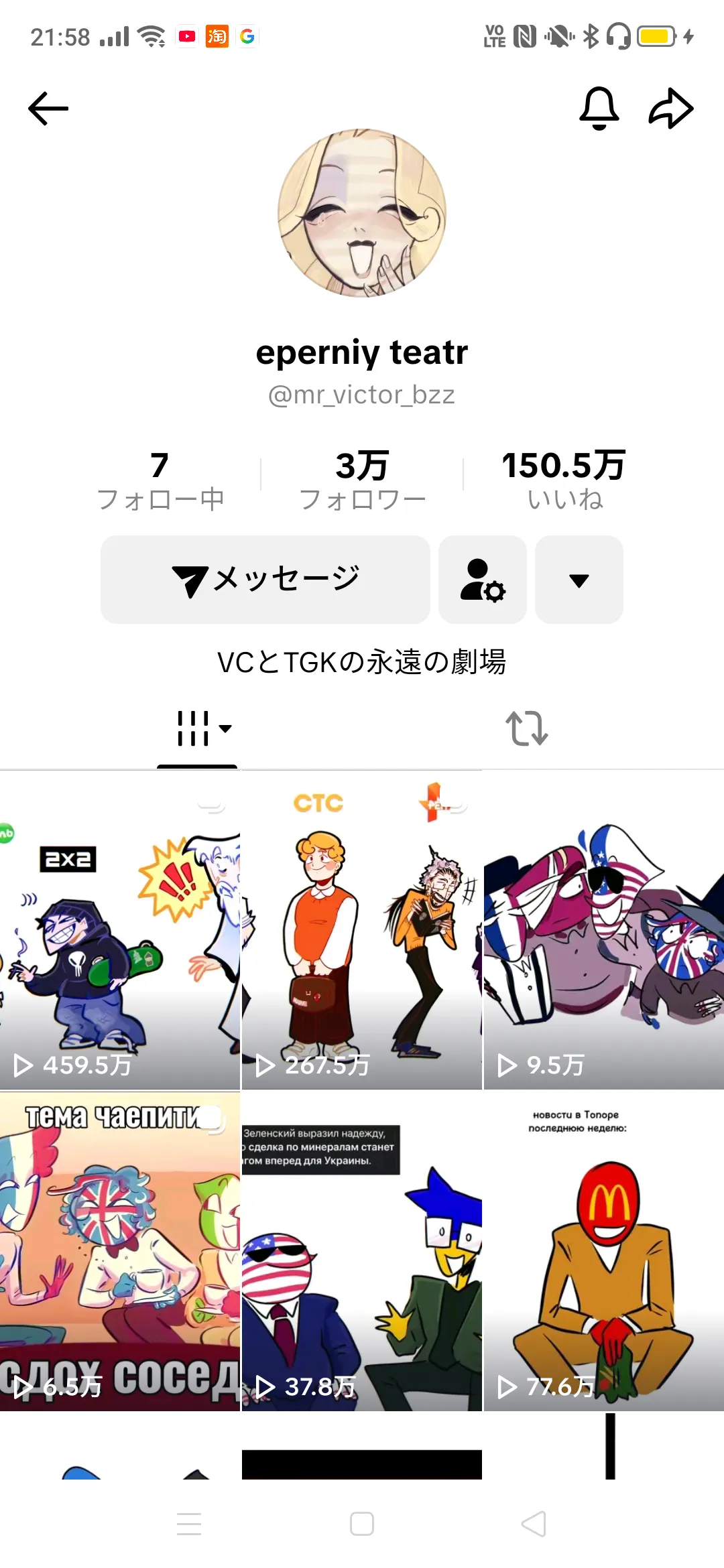View the フォロー中 following list
This screenshot has height=1568, width=724.
pyautogui.click(x=160, y=480)
